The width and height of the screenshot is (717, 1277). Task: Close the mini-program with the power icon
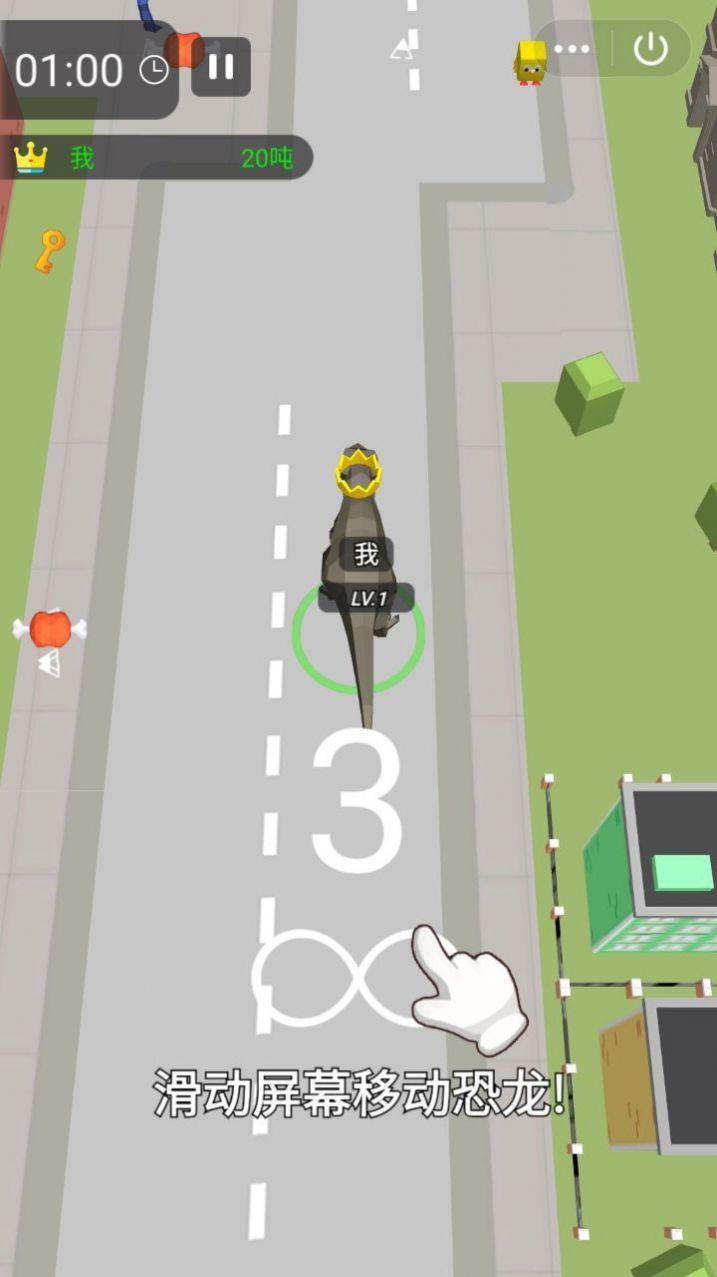[x=651, y=49]
